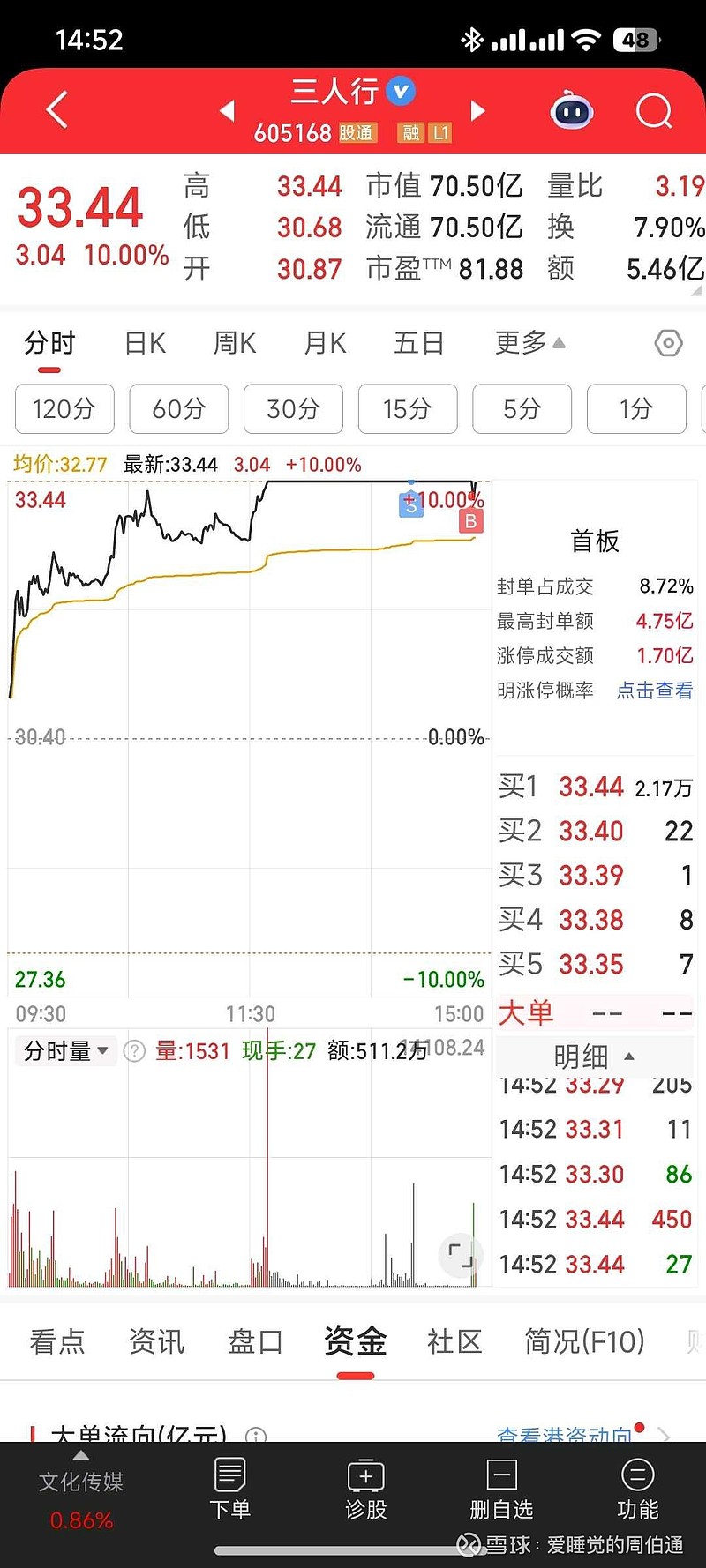Viewport: 706px width, 1568px height.
Task: Open the 分时量 indicator dropdown
Action: pyautogui.click(x=65, y=1050)
